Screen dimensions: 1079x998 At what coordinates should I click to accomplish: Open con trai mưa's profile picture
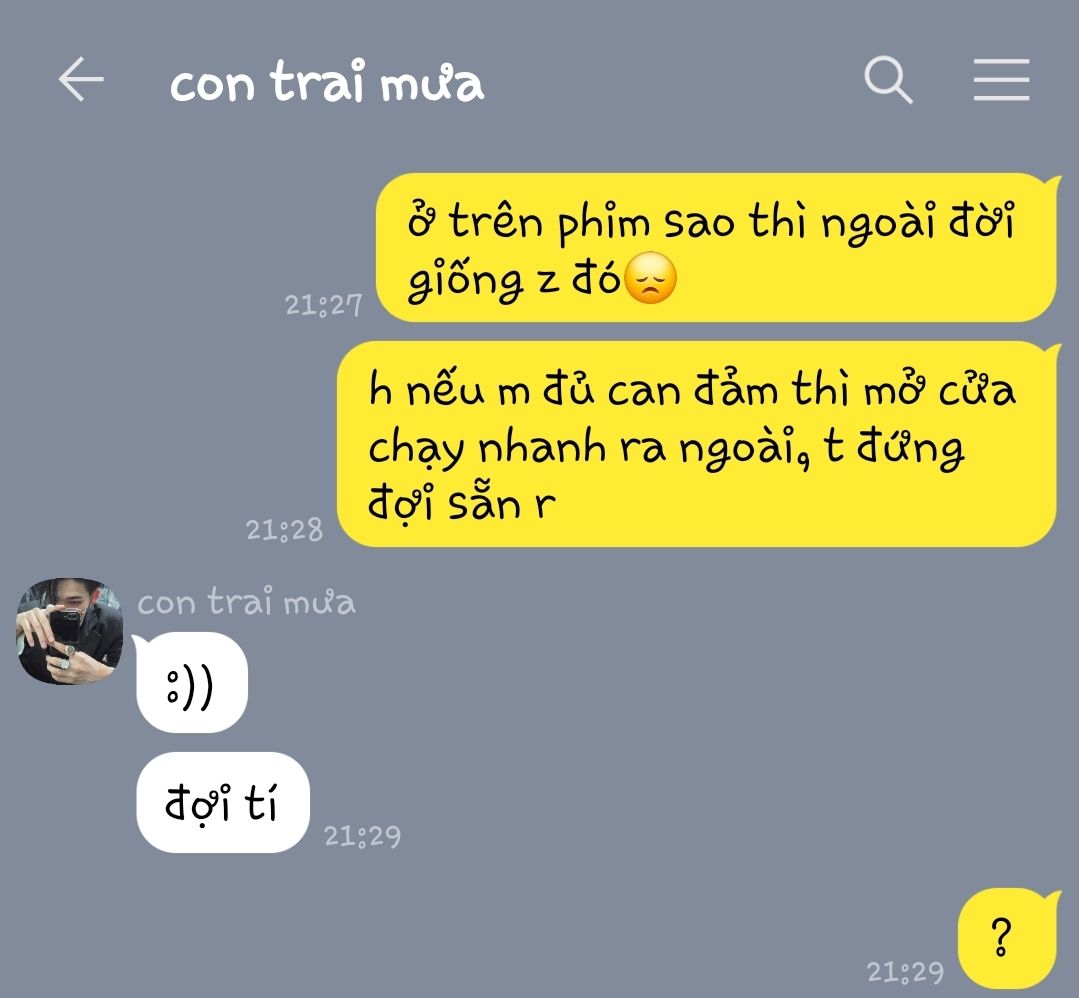tap(69, 631)
